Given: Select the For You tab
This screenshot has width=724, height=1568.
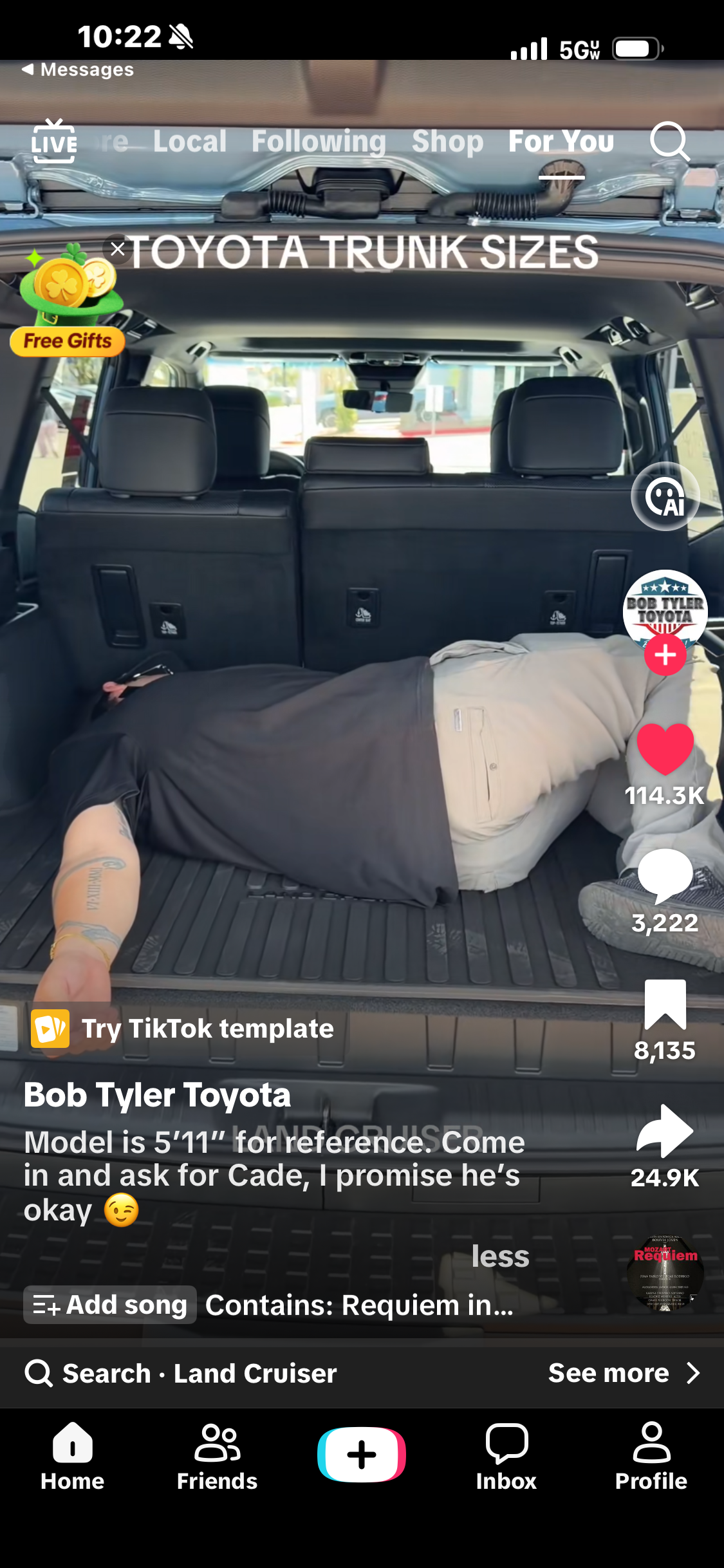Looking at the screenshot, I should [x=561, y=142].
